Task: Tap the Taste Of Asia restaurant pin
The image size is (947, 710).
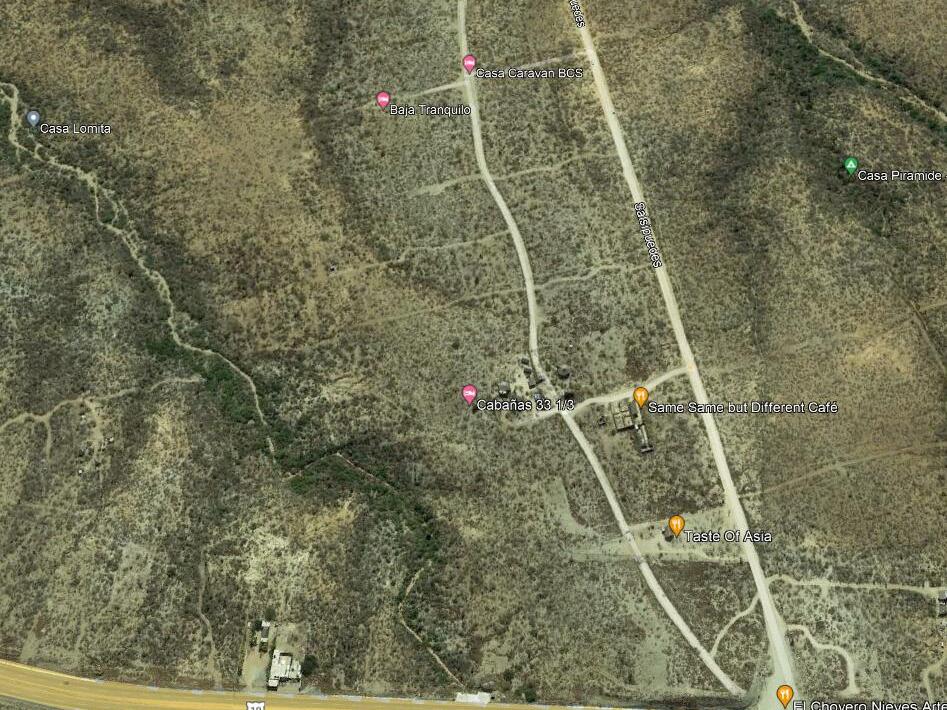Action: pos(676,525)
